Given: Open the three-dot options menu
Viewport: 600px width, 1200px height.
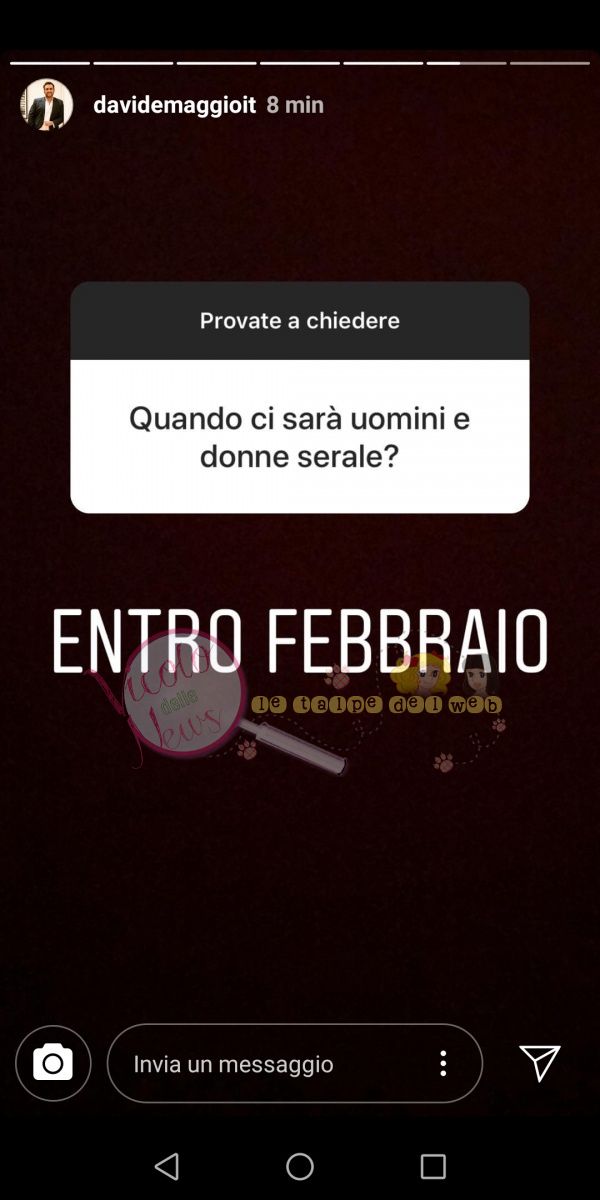Looking at the screenshot, I should coord(443,1063).
